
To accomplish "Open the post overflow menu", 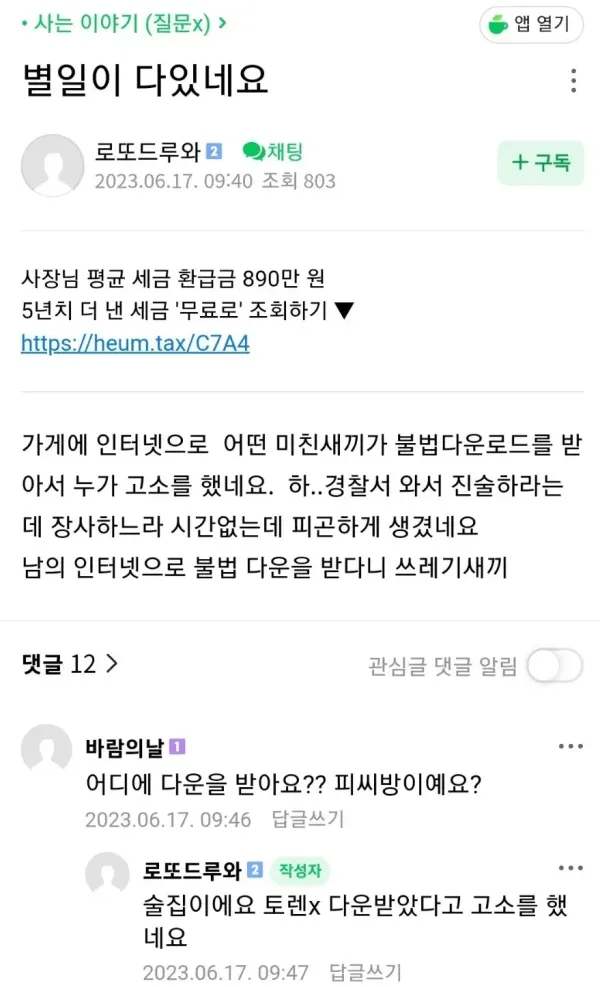I will tap(572, 81).
